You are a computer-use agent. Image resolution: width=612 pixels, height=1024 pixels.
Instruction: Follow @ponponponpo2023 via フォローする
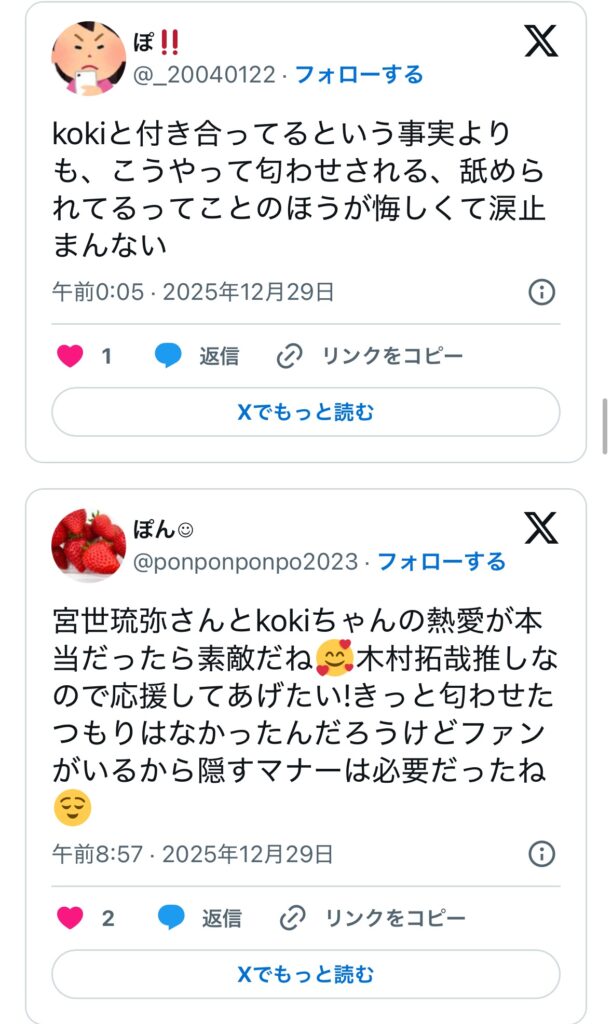[441, 561]
